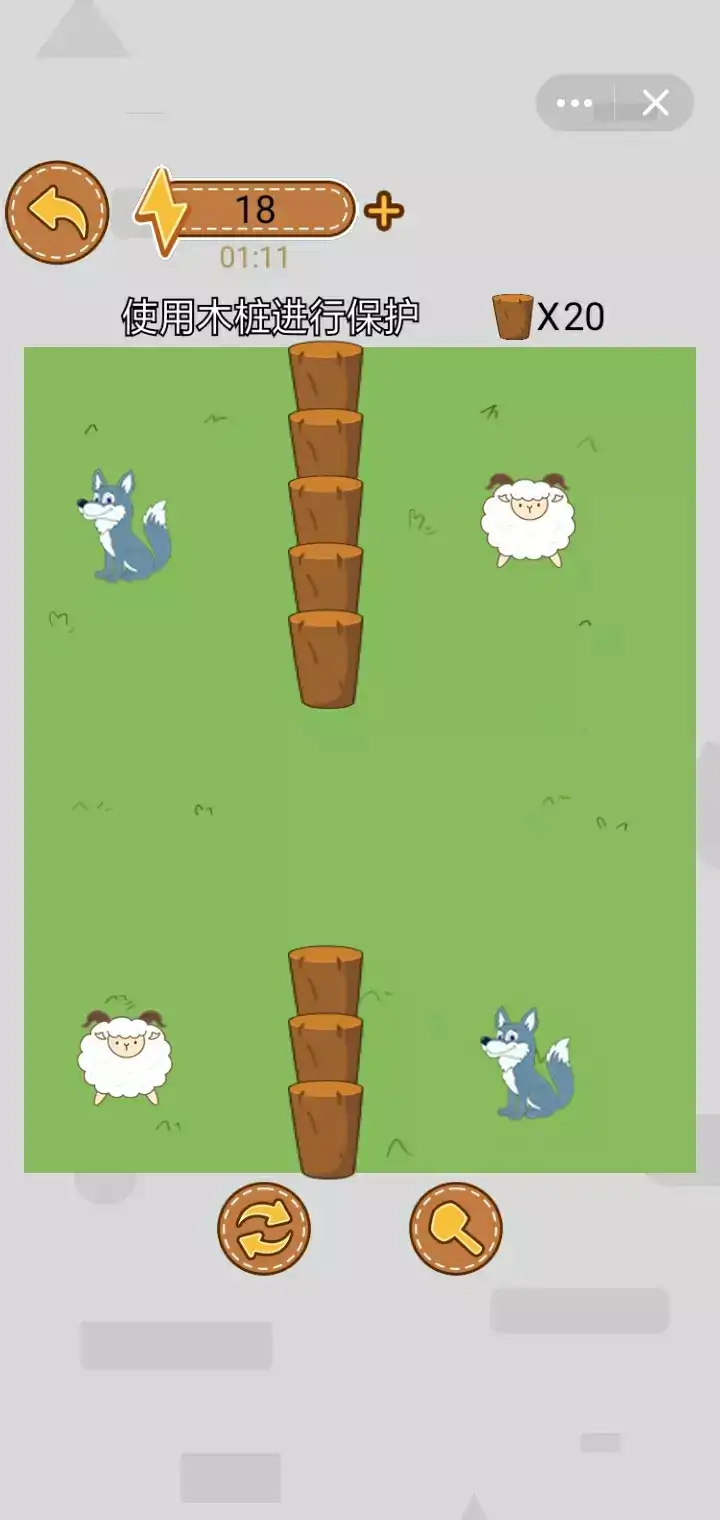Add more energy with the plus icon
Viewport: 720px width, 1520px height.
384,211
